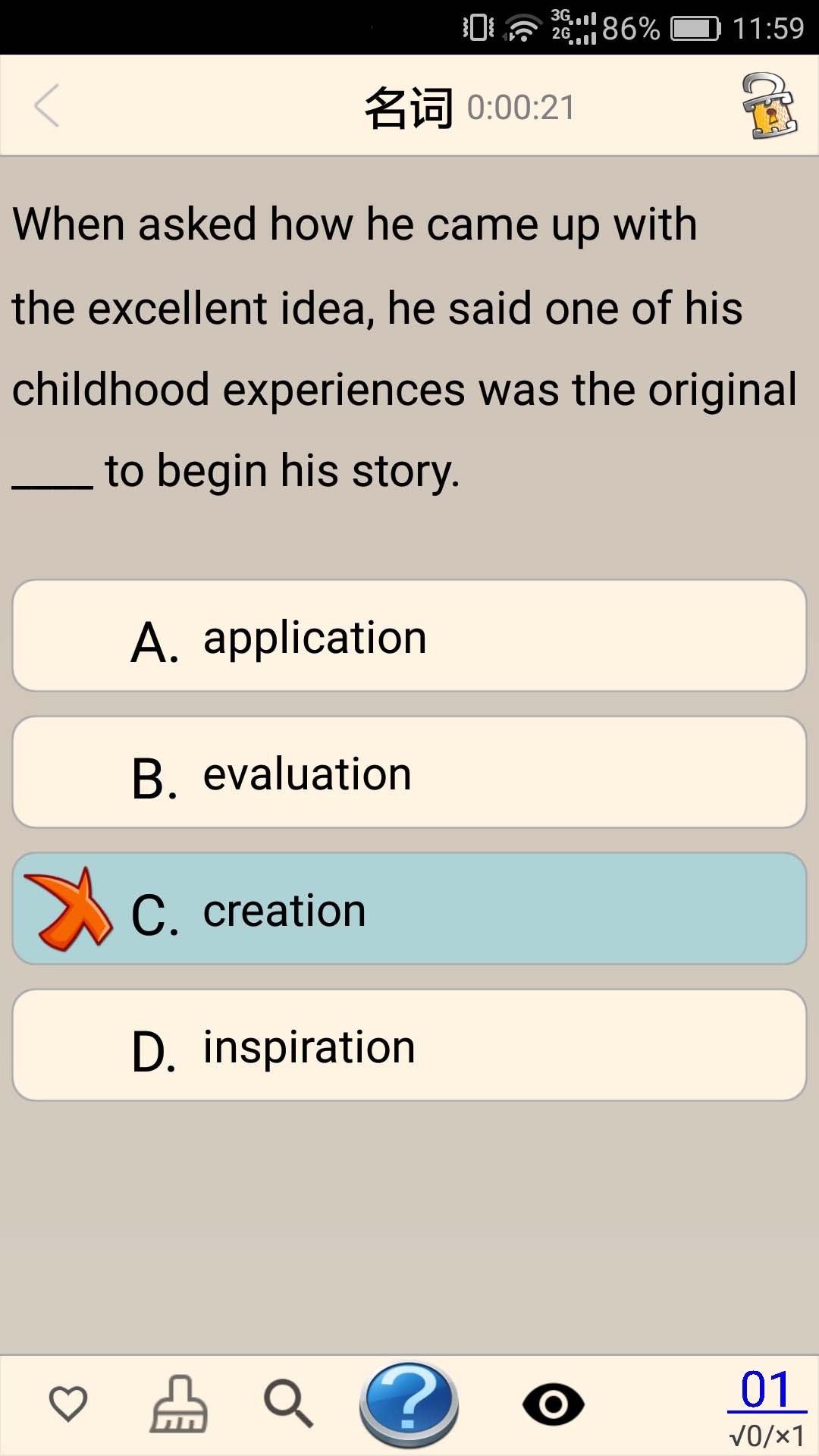819x1456 pixels.
Task: Go back using the top-left arrow
Action: [x=47, y=106]
